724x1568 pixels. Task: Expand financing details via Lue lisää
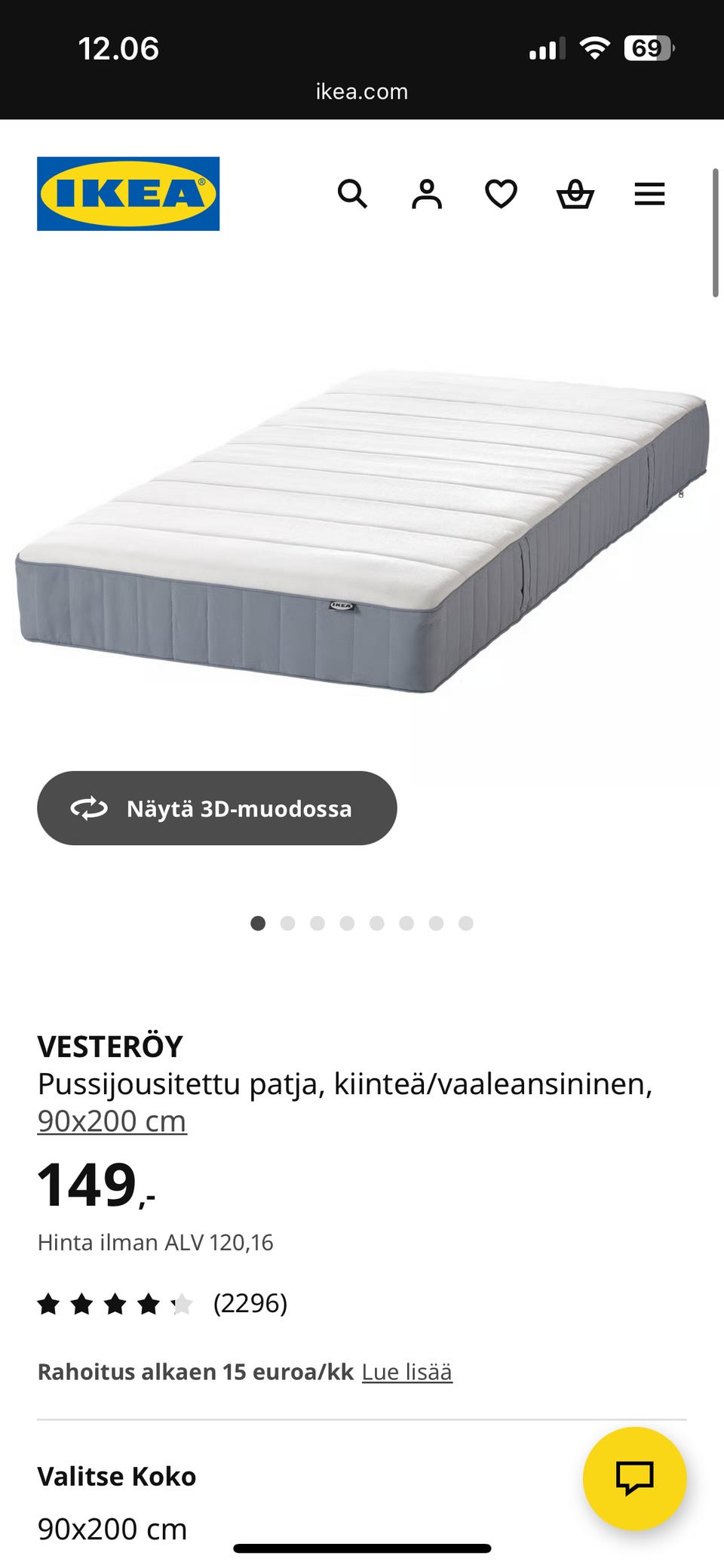(407, 1372)
